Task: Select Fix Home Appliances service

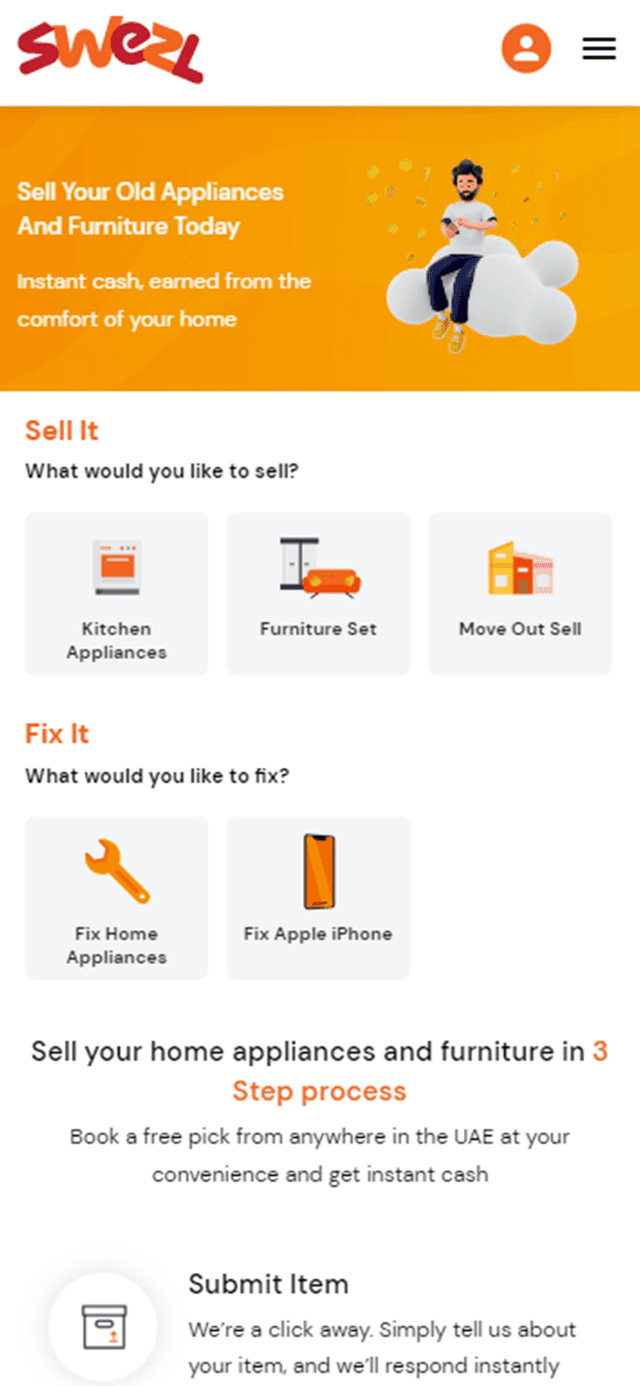Action: (116, 897)
